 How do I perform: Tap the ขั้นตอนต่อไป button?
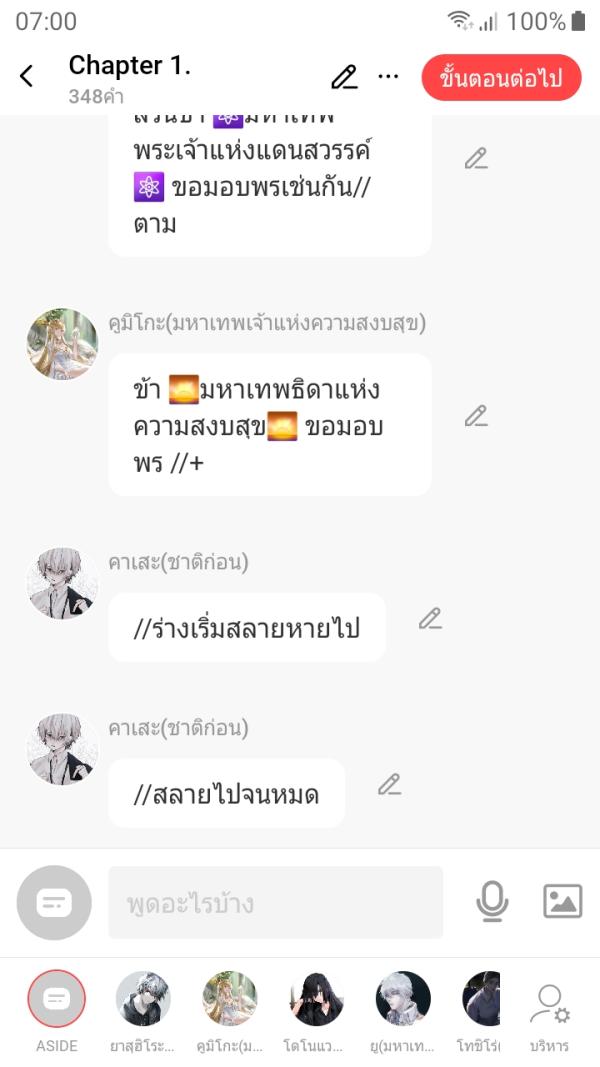(x=501, y=78)
